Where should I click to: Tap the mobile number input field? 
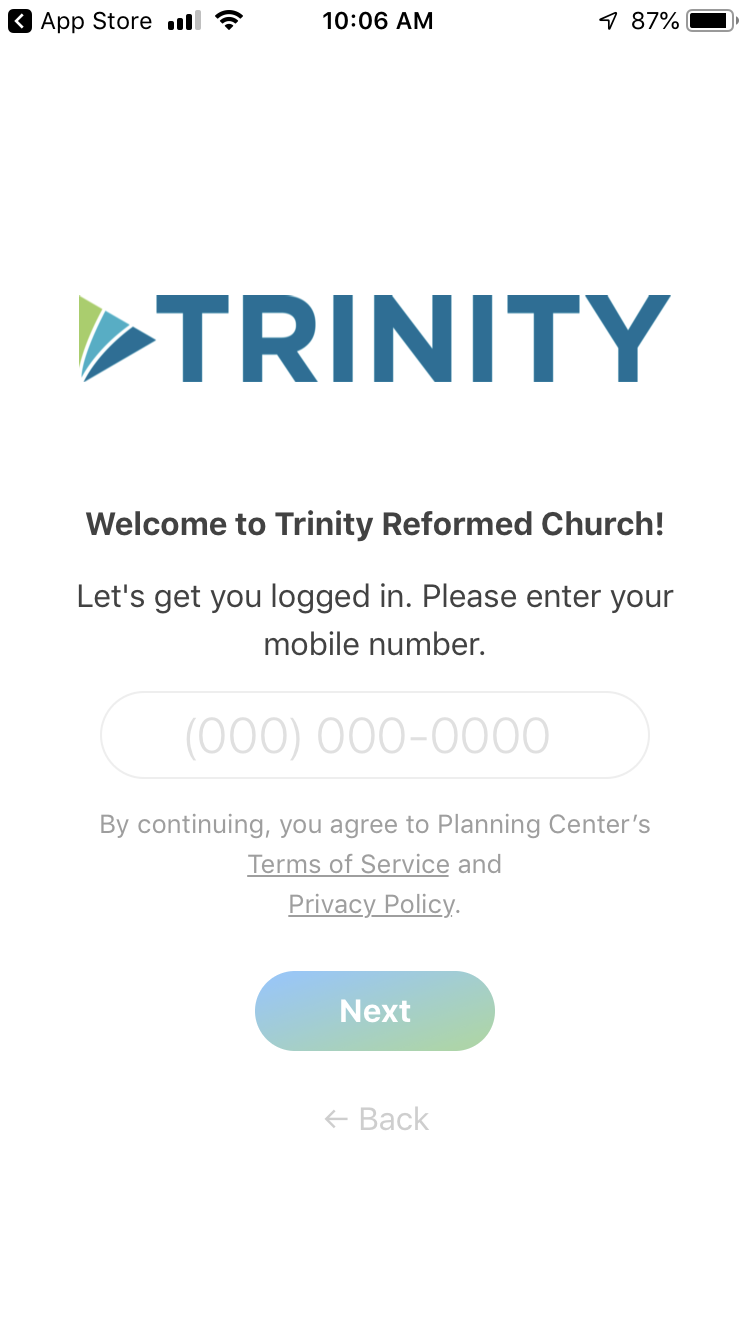pos(375,735)
